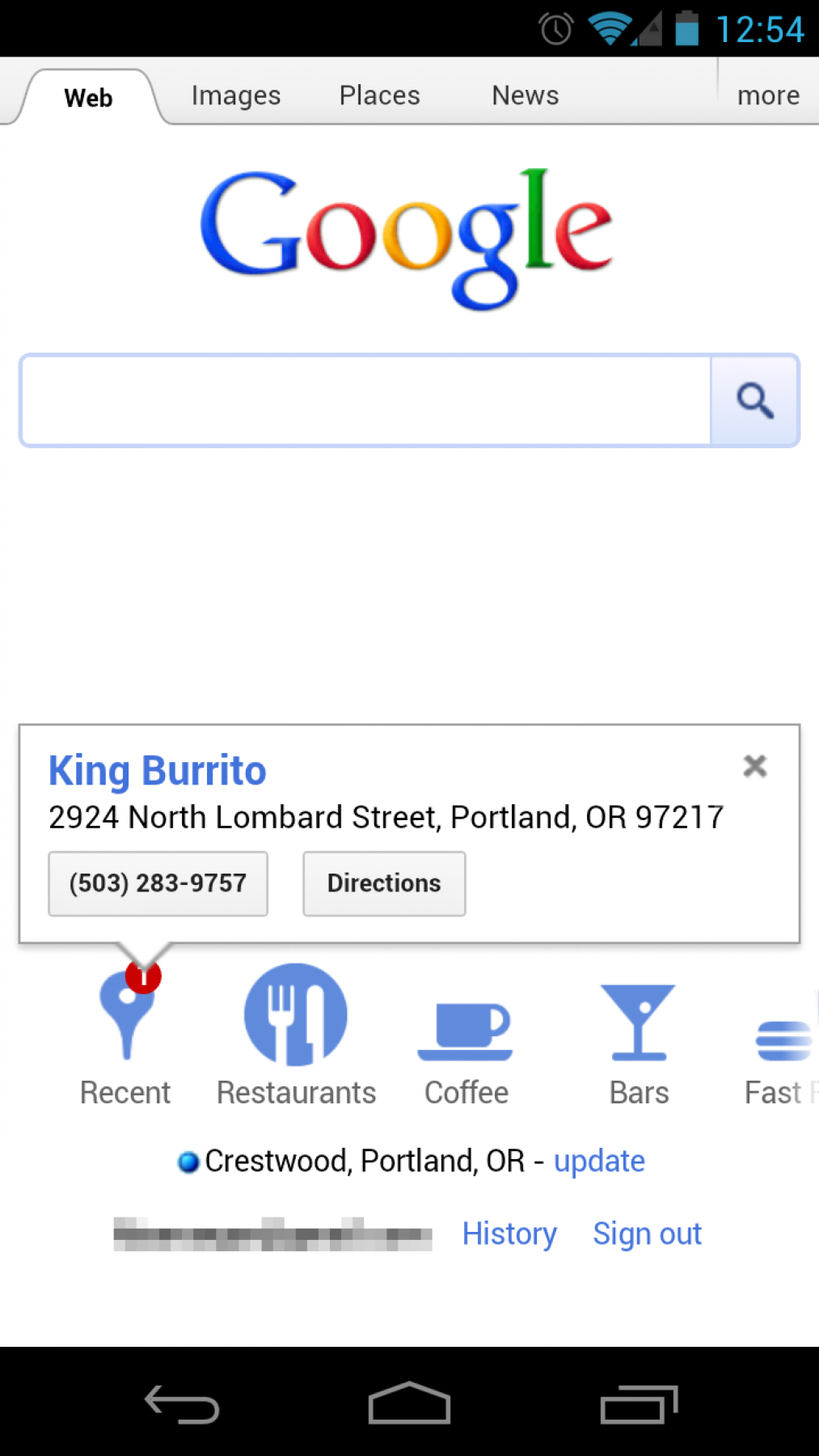Return to the home screen
Image resolution: width=819 pixels, height=1456 pixels.
pos(409,1403)
